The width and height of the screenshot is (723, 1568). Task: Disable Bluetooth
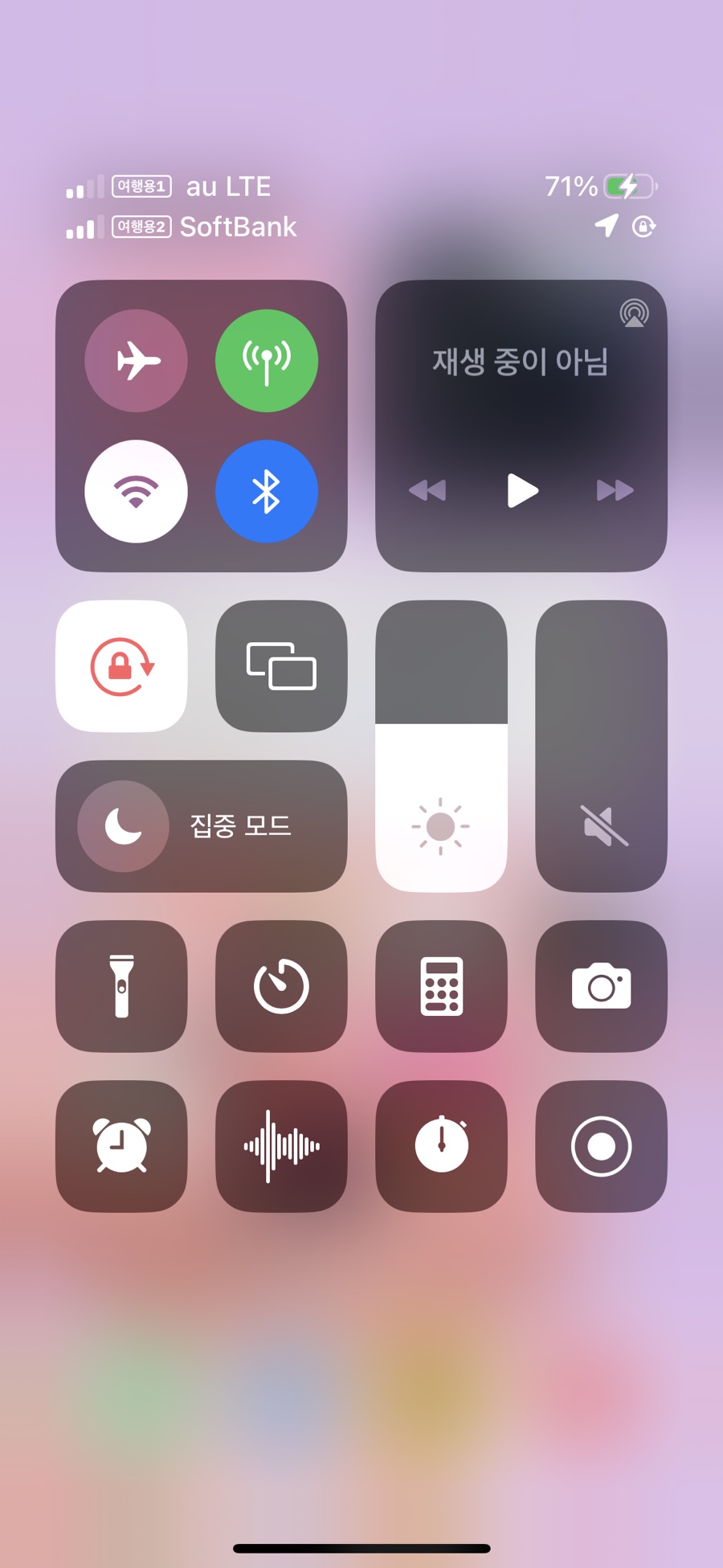[267, 491]
